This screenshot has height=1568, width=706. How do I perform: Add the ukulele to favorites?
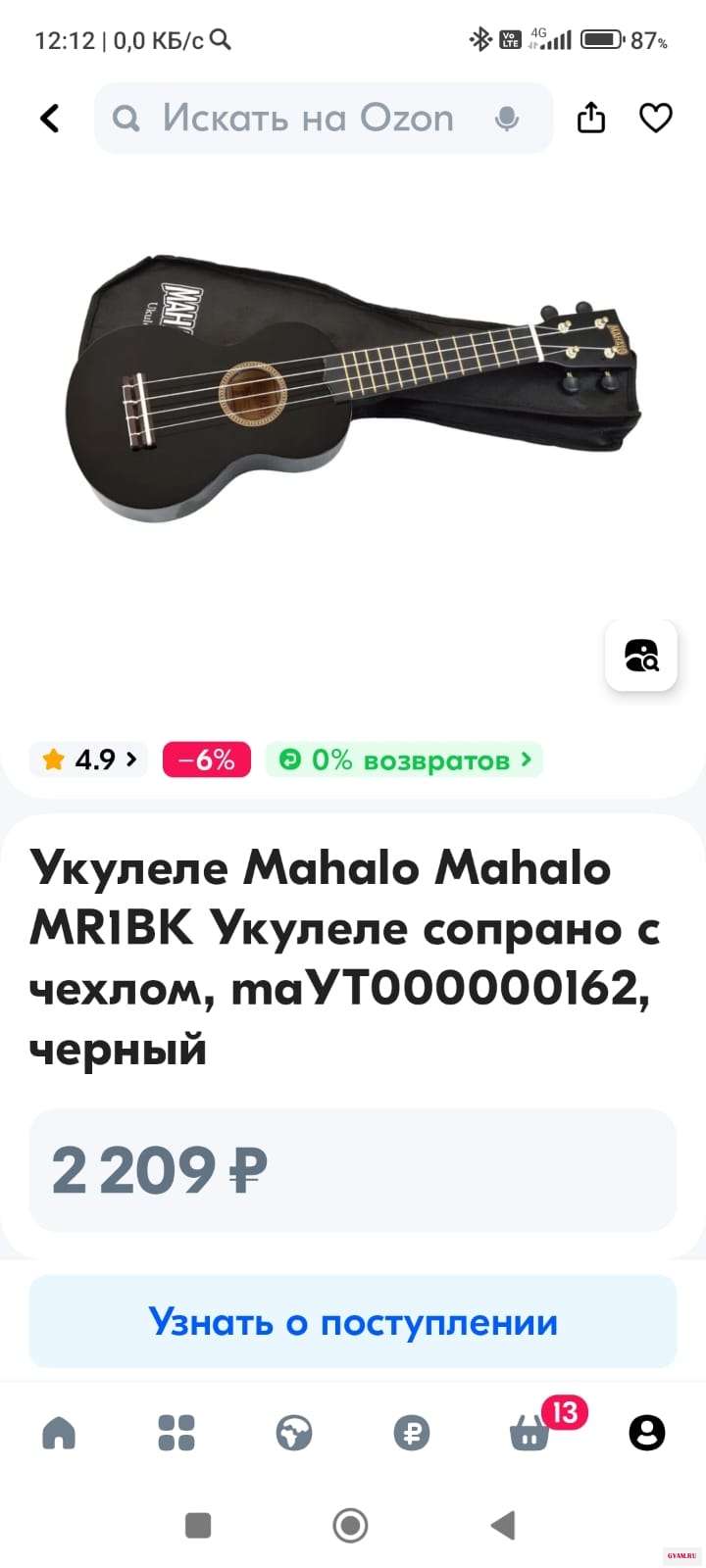tap(656, 119)
